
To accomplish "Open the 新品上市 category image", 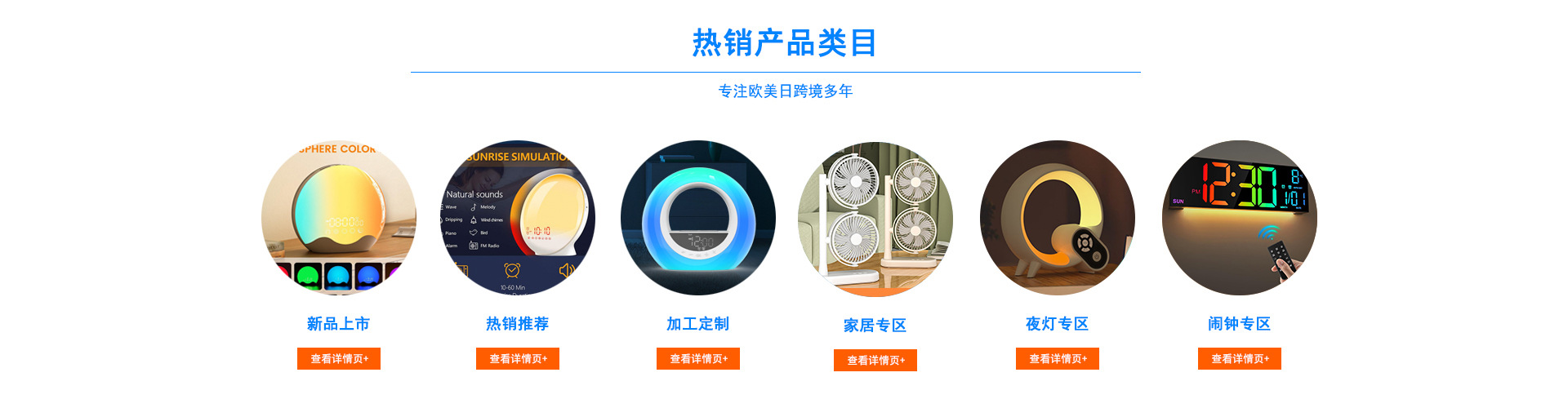I will click(x=339, y=218).
